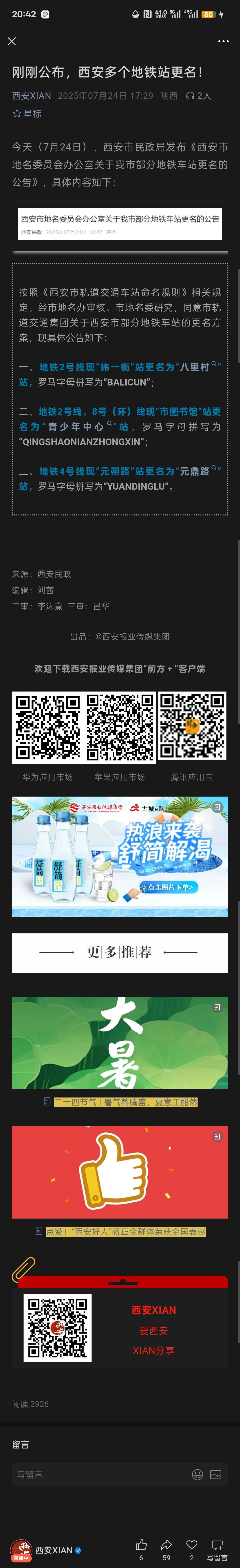
Task: Open the 西安XIAN account name link
Action: [32, 95]
